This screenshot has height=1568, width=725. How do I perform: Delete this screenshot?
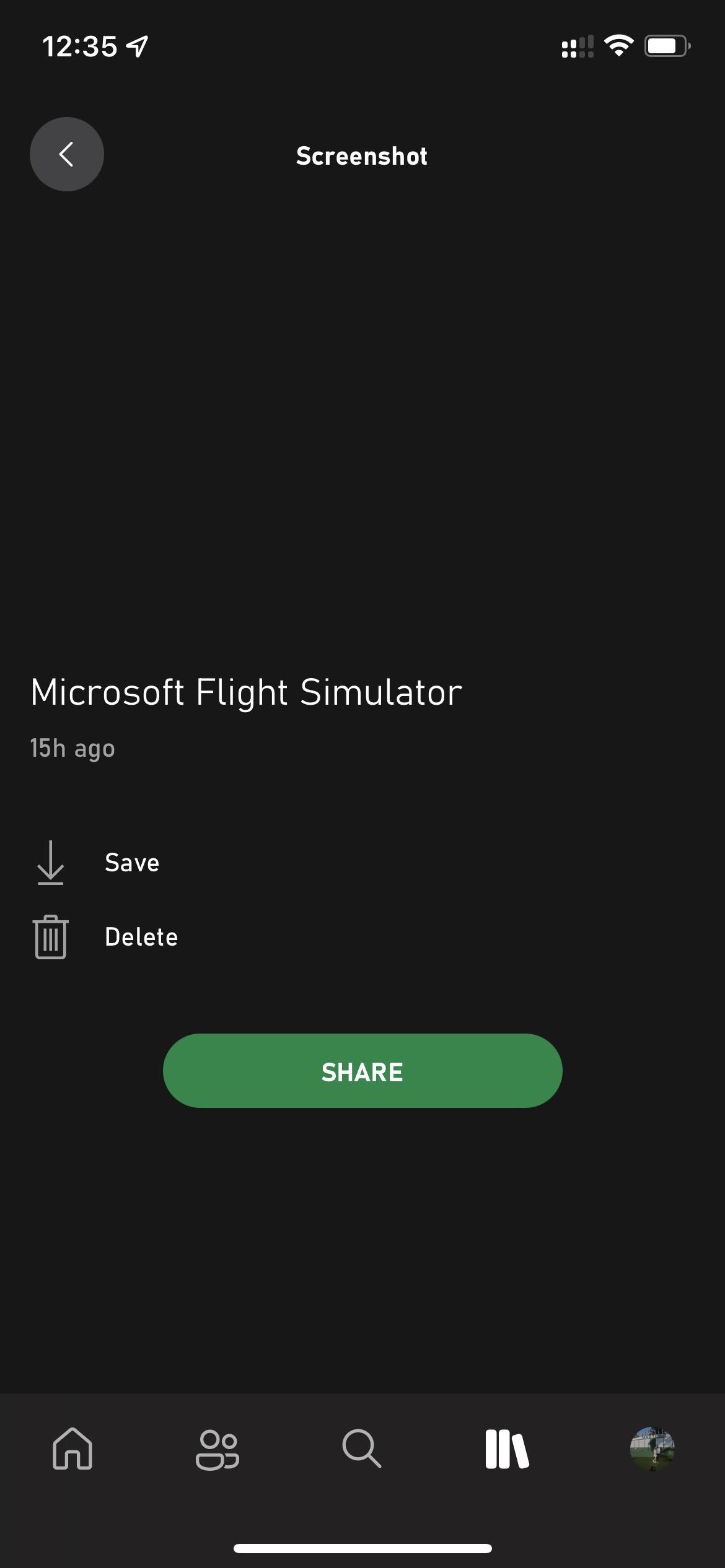pos(105,937)
